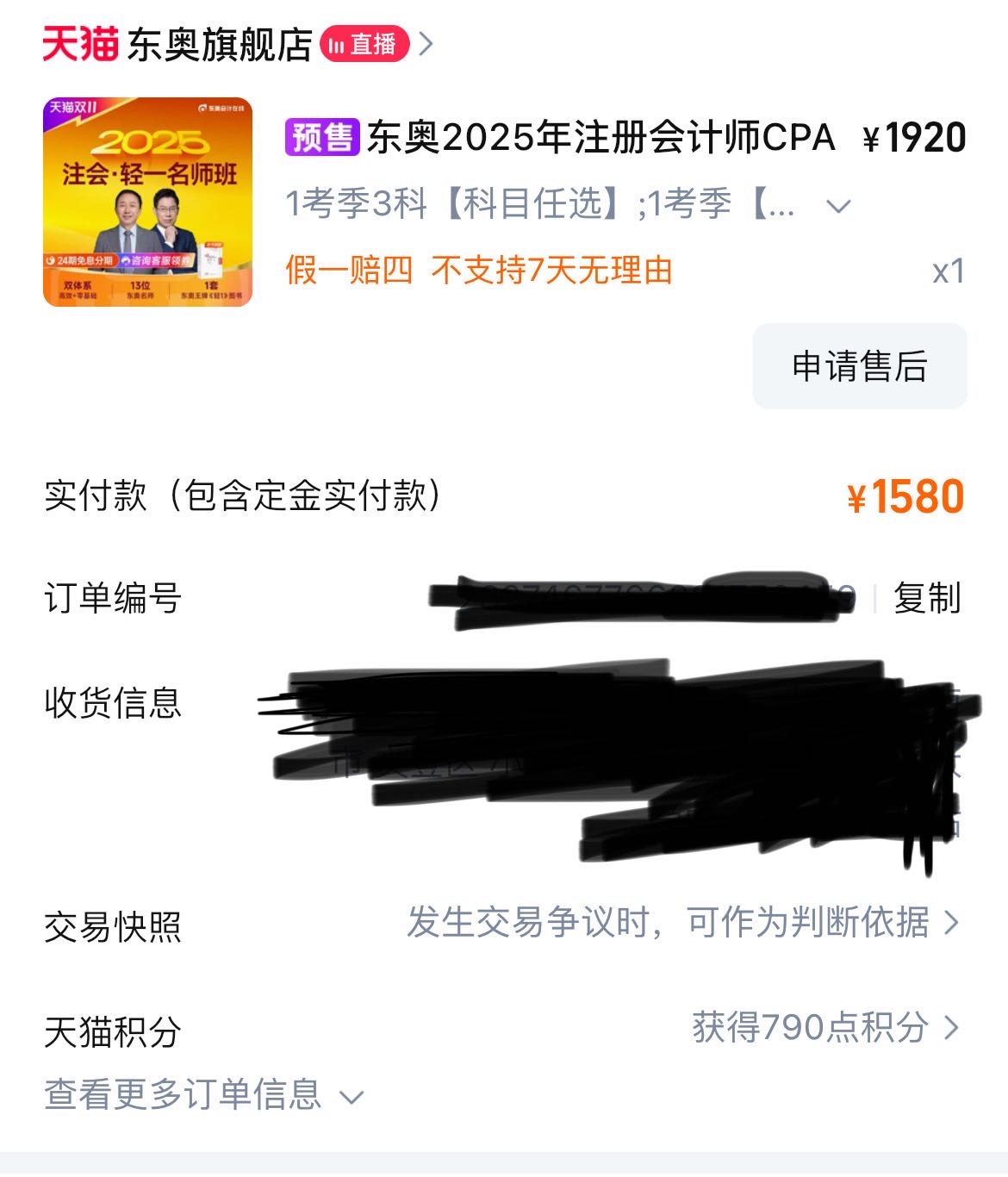Tap the 直播 live badge

364,44
